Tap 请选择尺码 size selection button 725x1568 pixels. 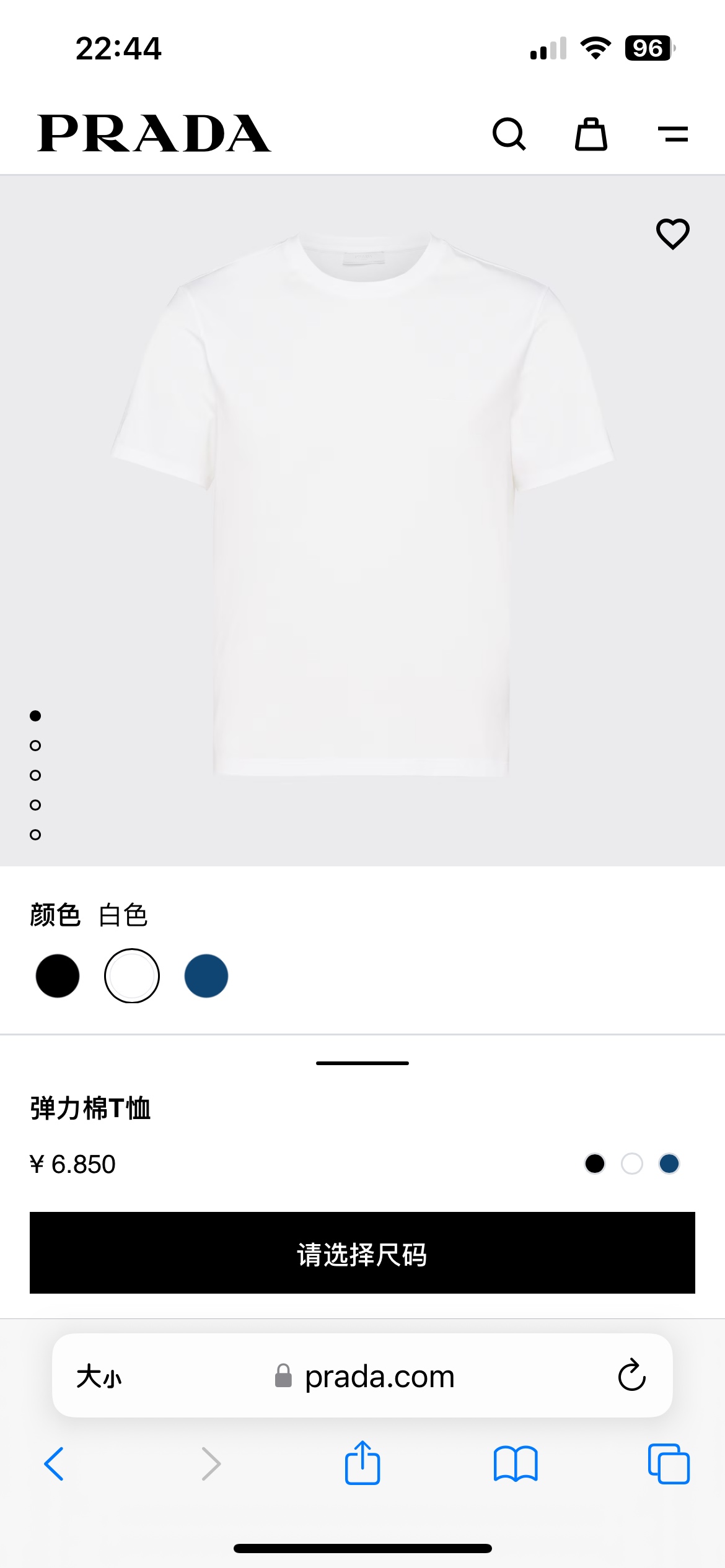pyautogui.click(x=362, y=1253)
